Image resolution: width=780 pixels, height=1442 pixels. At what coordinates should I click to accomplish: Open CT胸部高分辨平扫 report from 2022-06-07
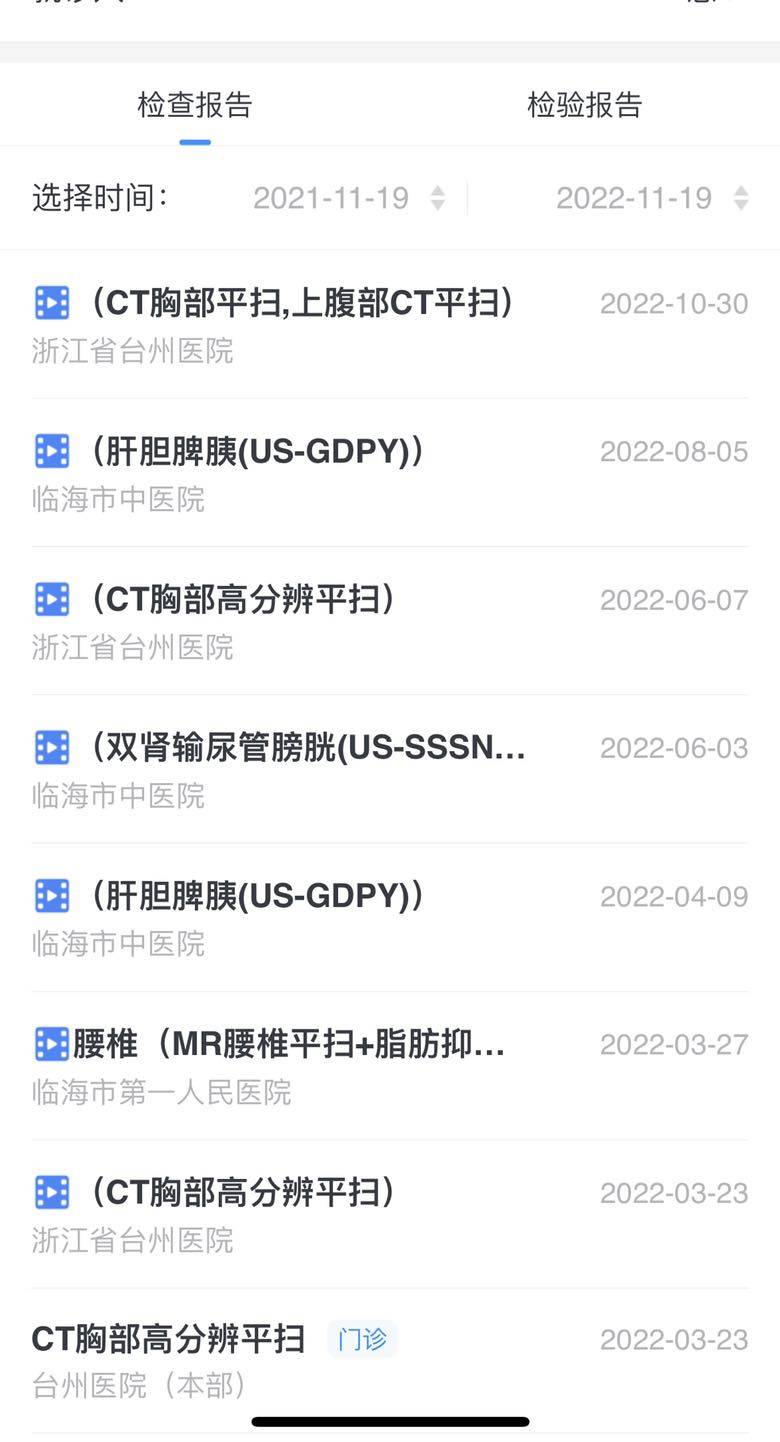390,620
